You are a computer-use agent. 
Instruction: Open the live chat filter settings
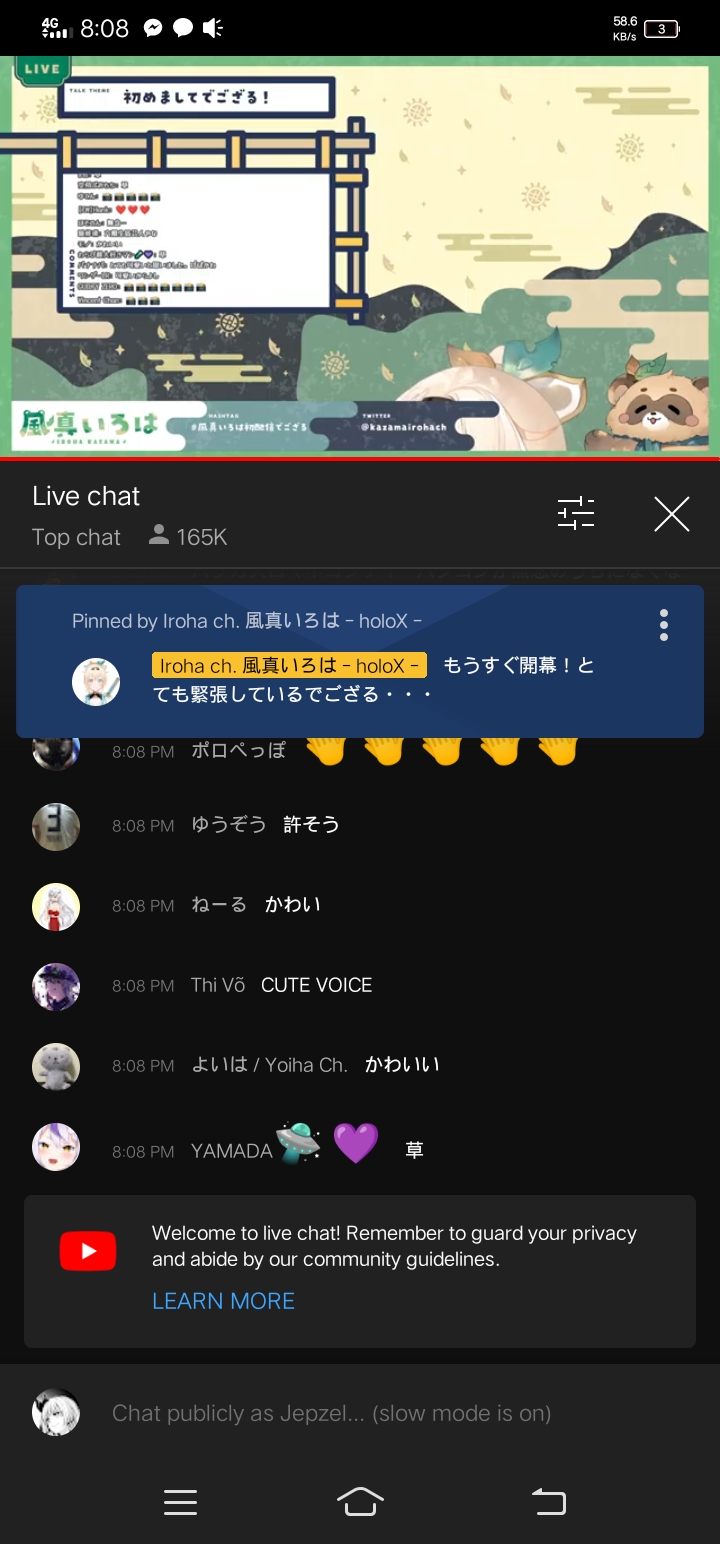tap(576, 514)
